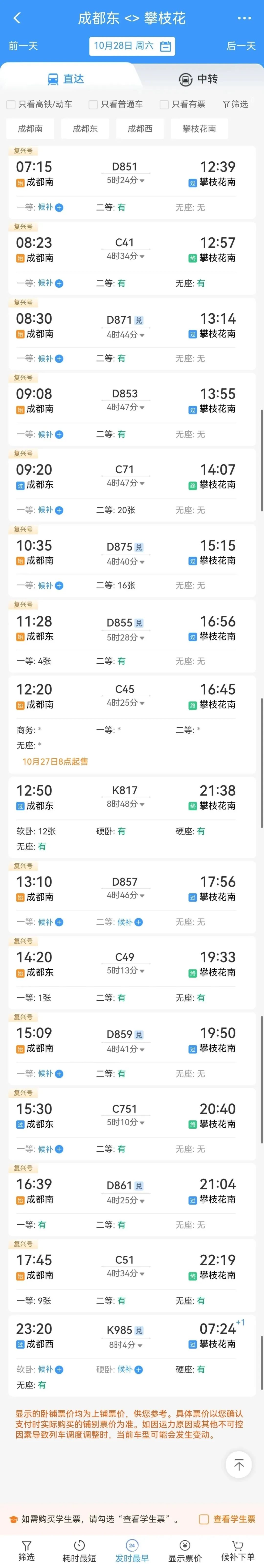Add 候补 for 一等 on D853

click(59, 434)
